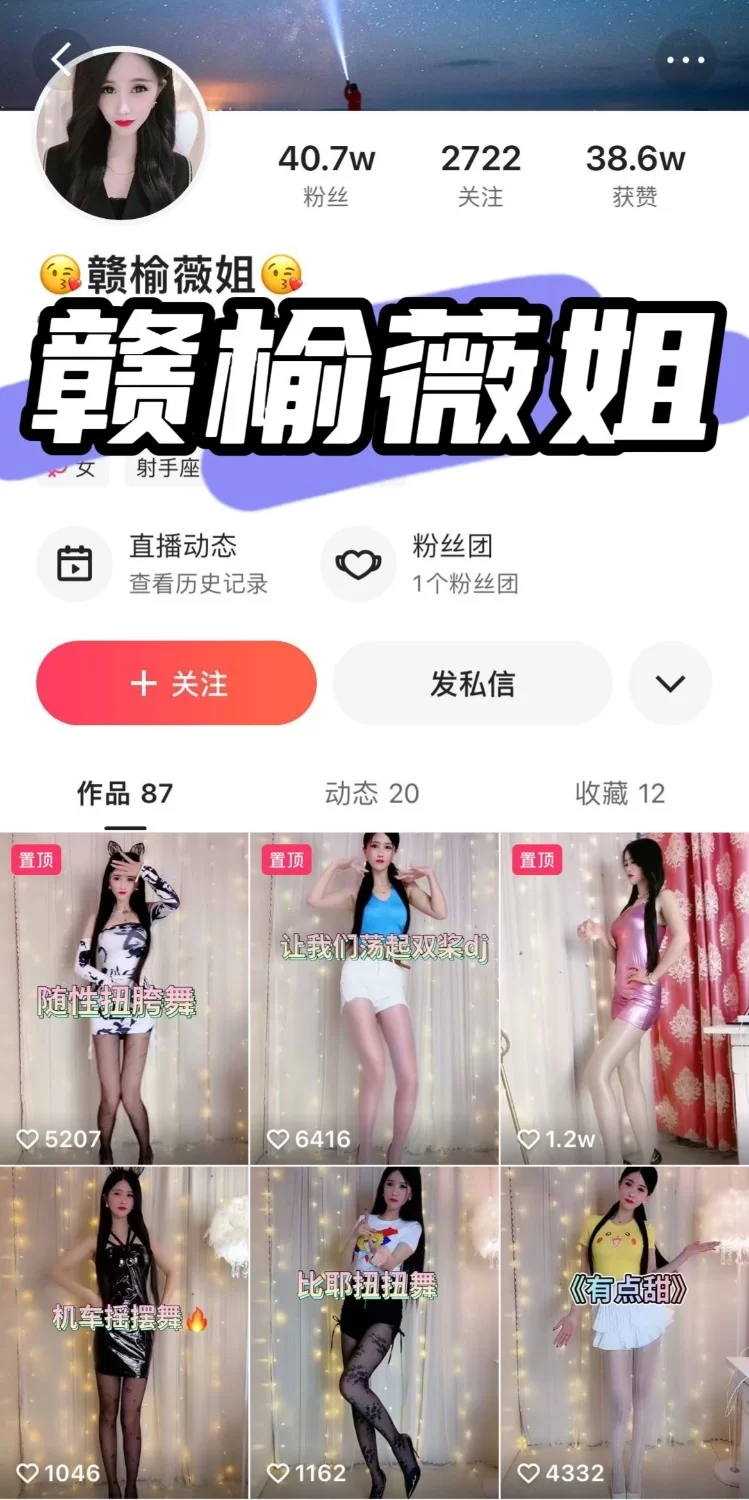Switch to the 动态 20 tab
Image resolution: width=749 pixels, height=1500 pixels.
point(372,794)
